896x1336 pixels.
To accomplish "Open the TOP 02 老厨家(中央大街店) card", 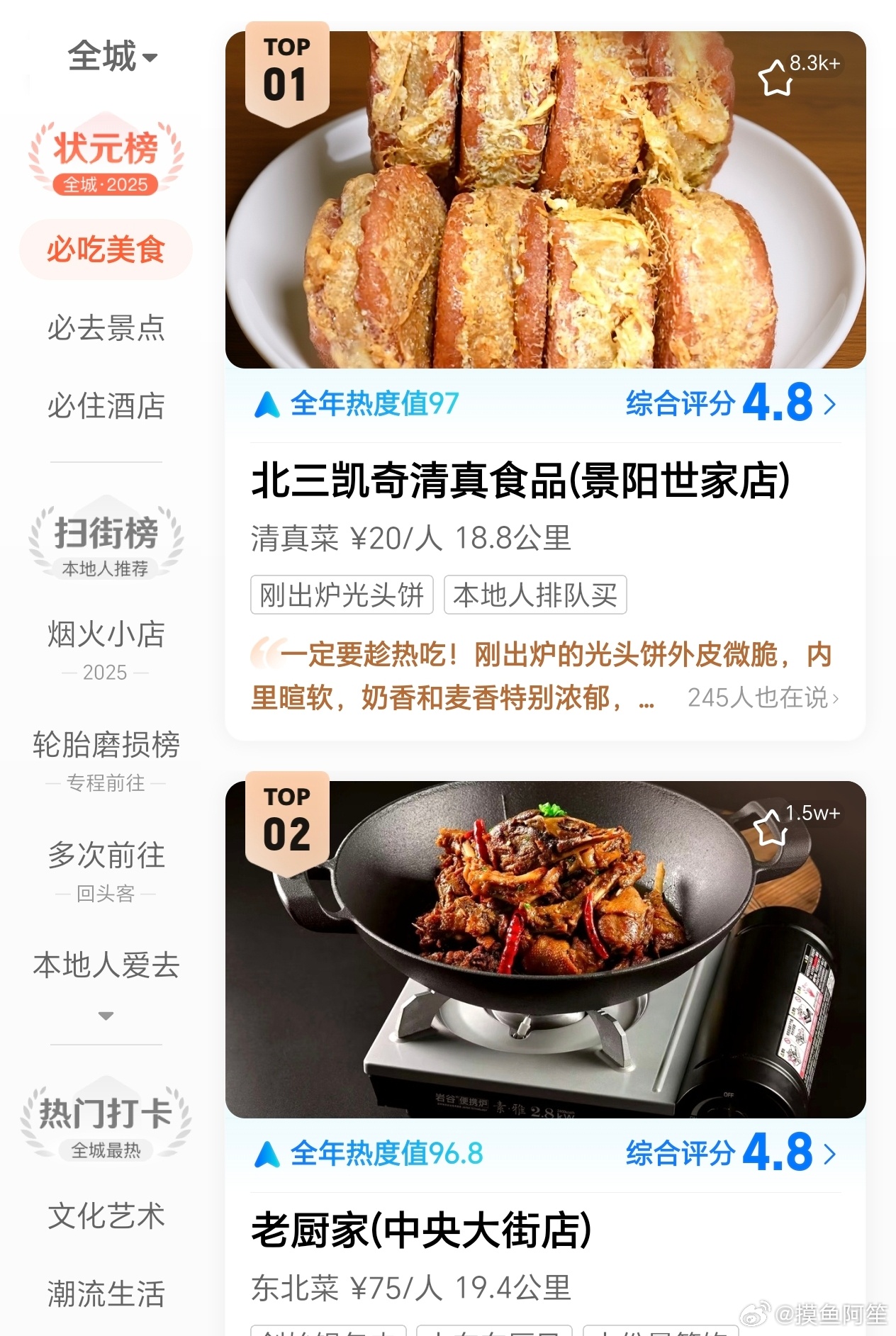I will (421, 1230).
